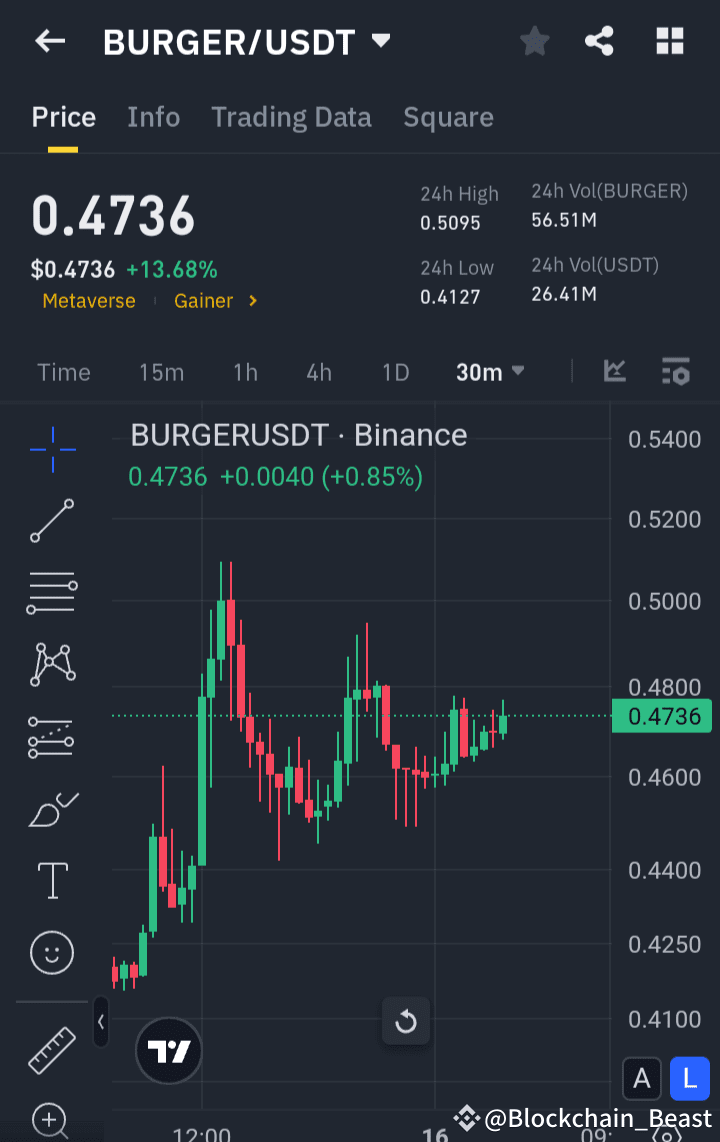
Task: Select the ruler measurement tool
Action: 50,1050
